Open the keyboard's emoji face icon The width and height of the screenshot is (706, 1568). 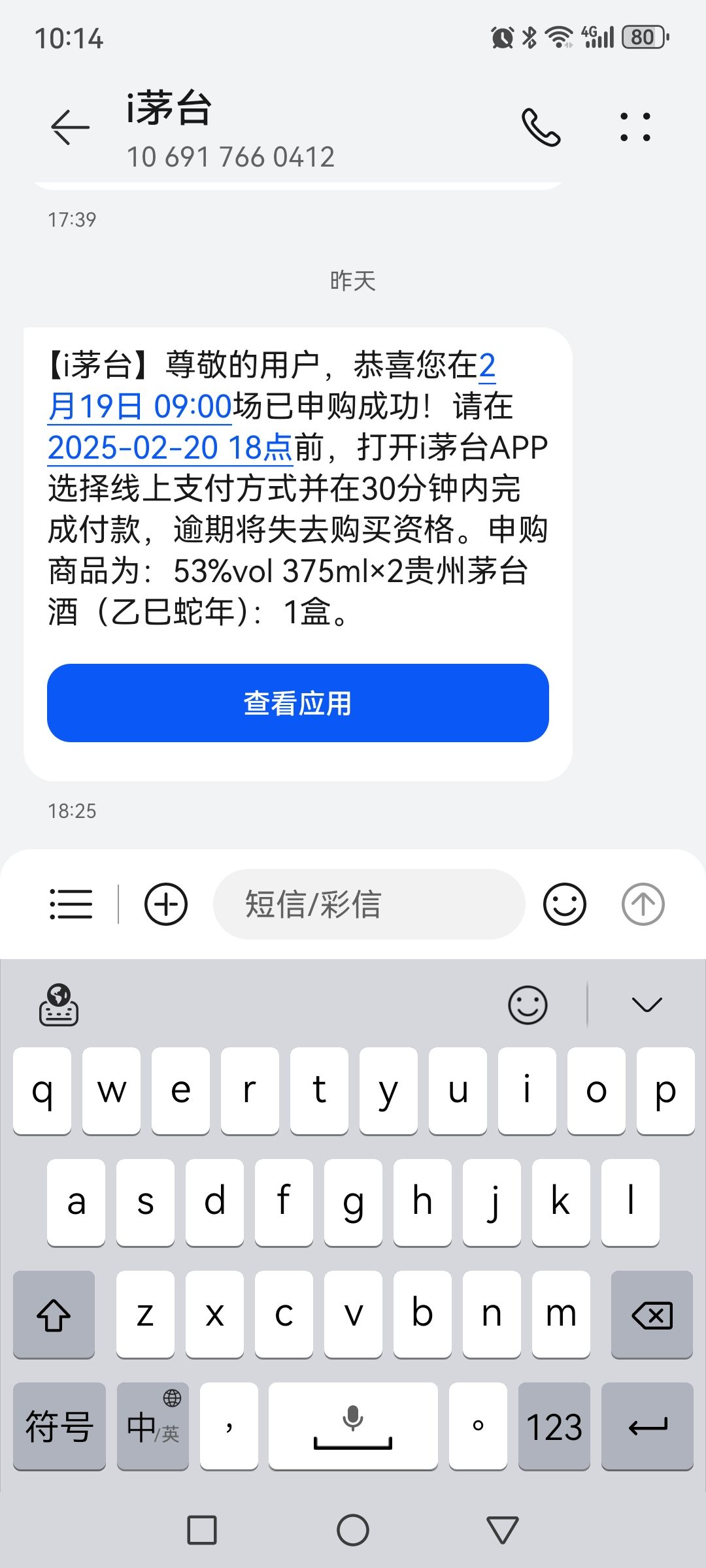[x=528, y=1005]
